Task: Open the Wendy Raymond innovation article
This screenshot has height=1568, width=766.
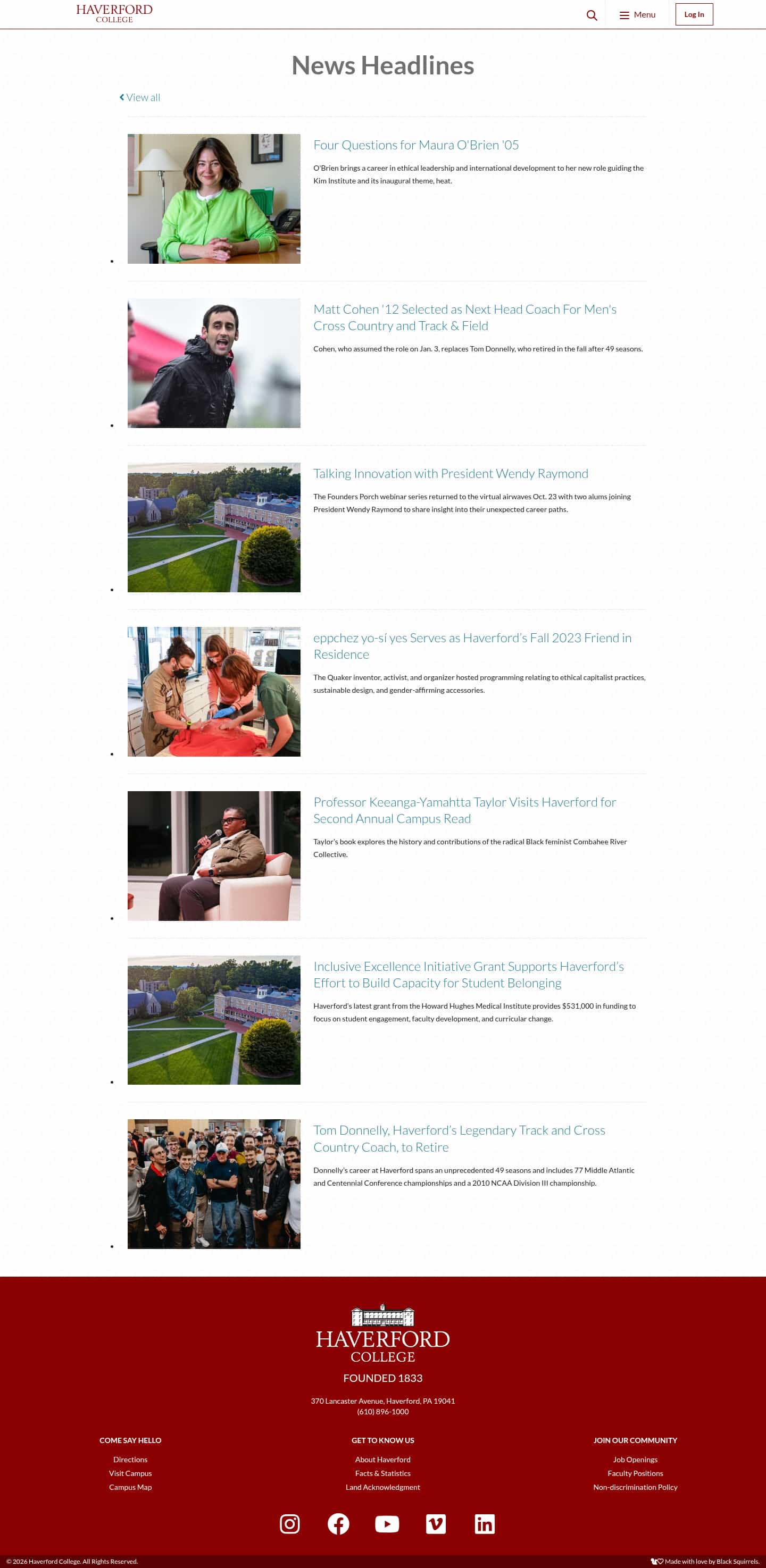Action: pos(451,473)
